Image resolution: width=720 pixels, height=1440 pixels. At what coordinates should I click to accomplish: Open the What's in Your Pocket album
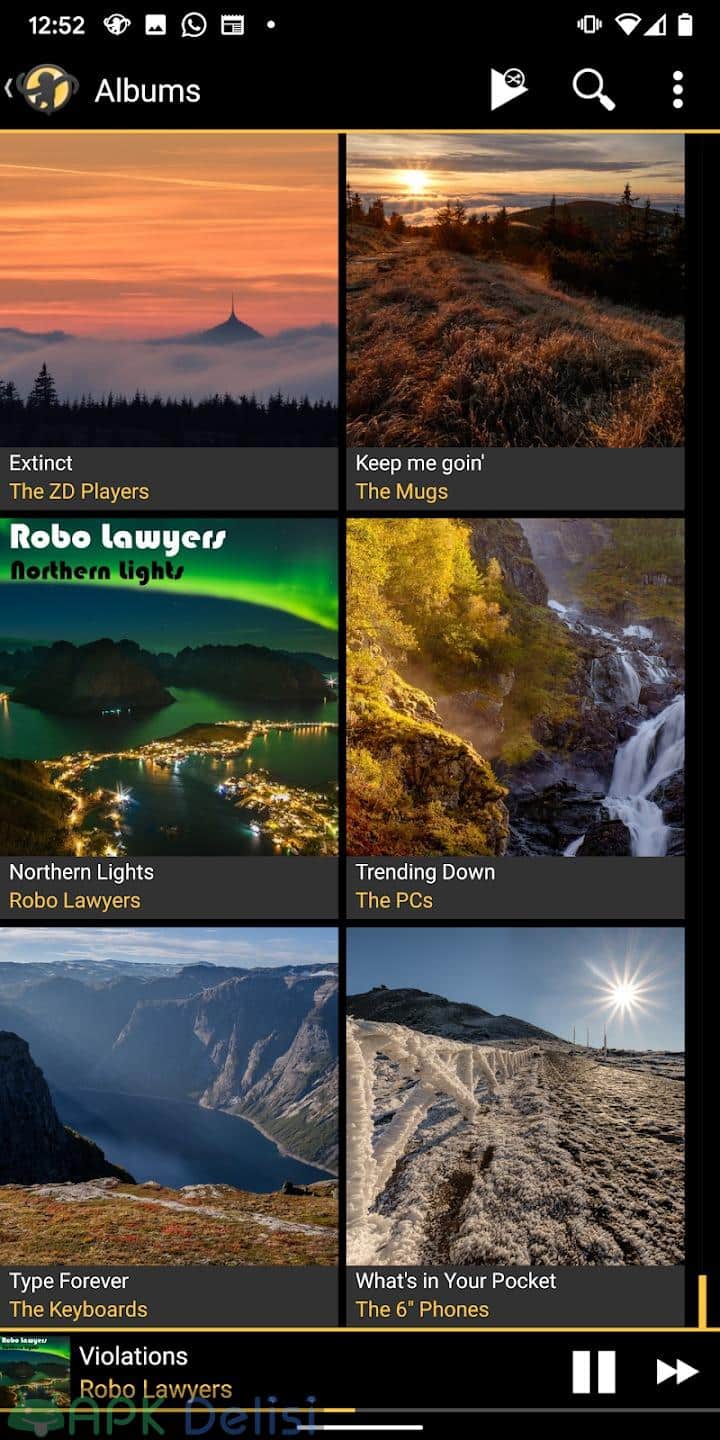click(515, 1127)
